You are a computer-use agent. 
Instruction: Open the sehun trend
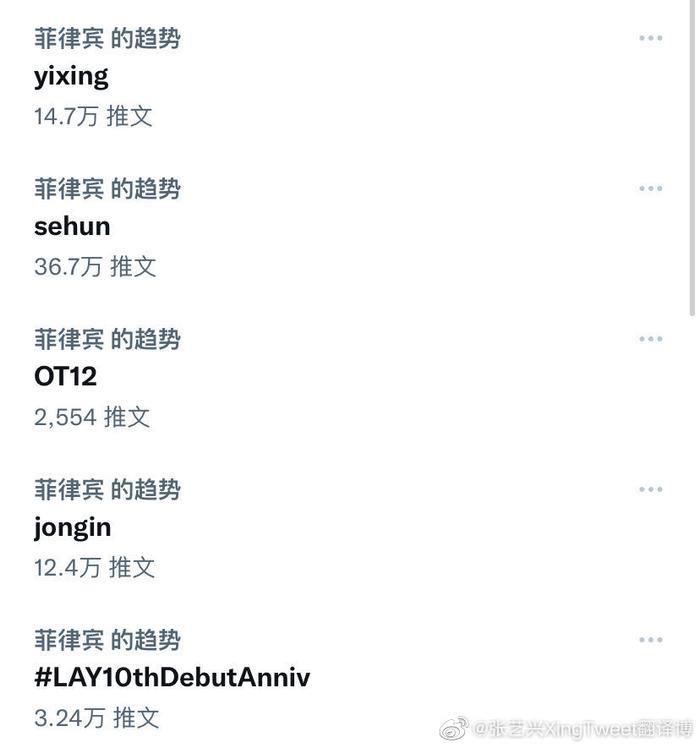(72, 226)
